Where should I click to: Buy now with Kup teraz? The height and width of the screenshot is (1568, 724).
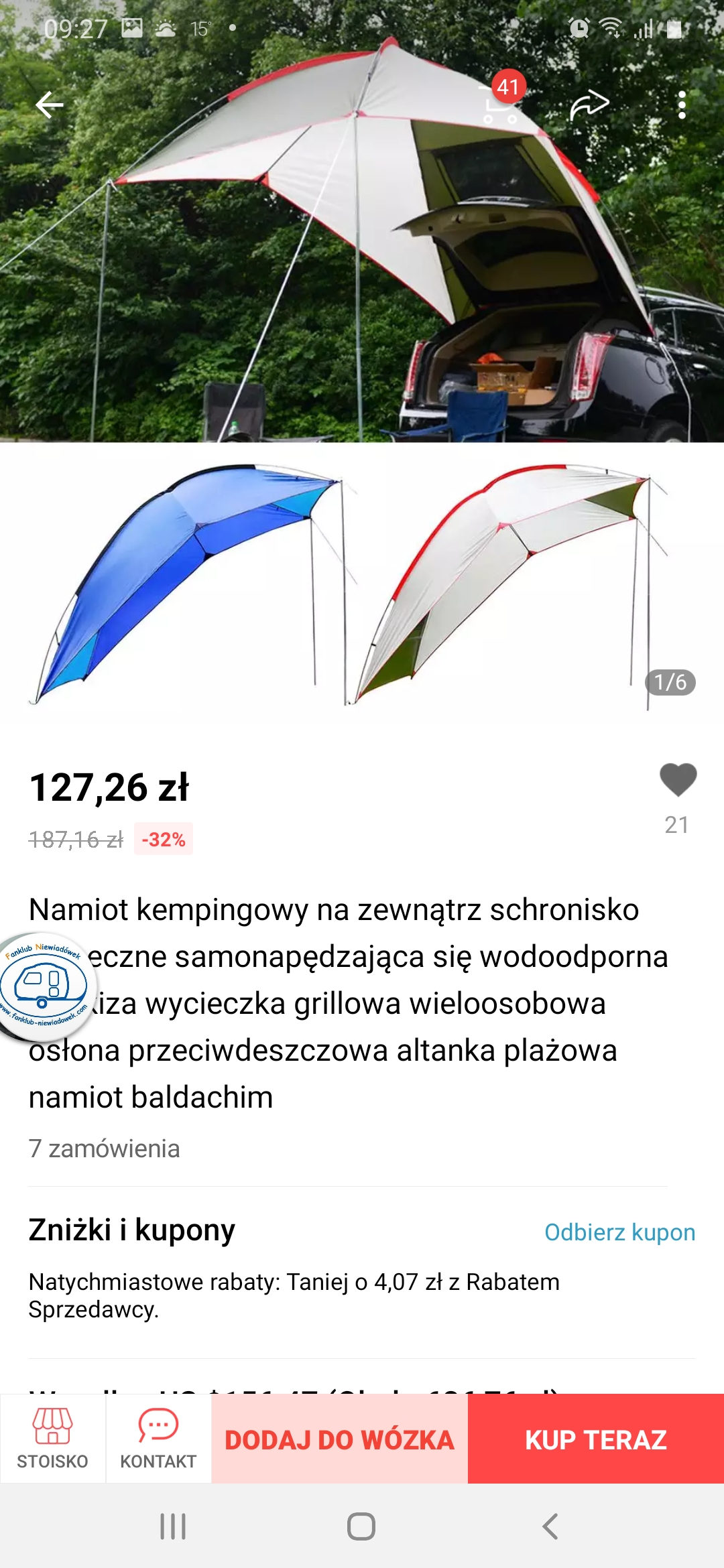coord(595,1439)
